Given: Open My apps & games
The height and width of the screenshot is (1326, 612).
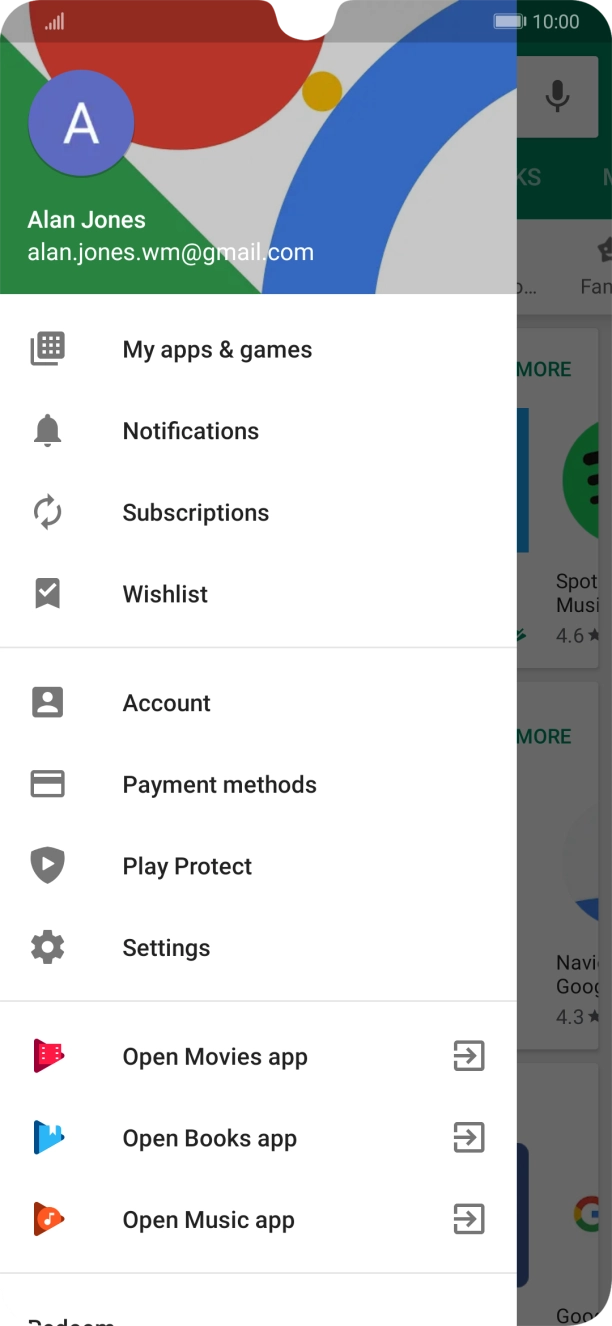Looking at the screenshot, I should click(x=217, y=350).
